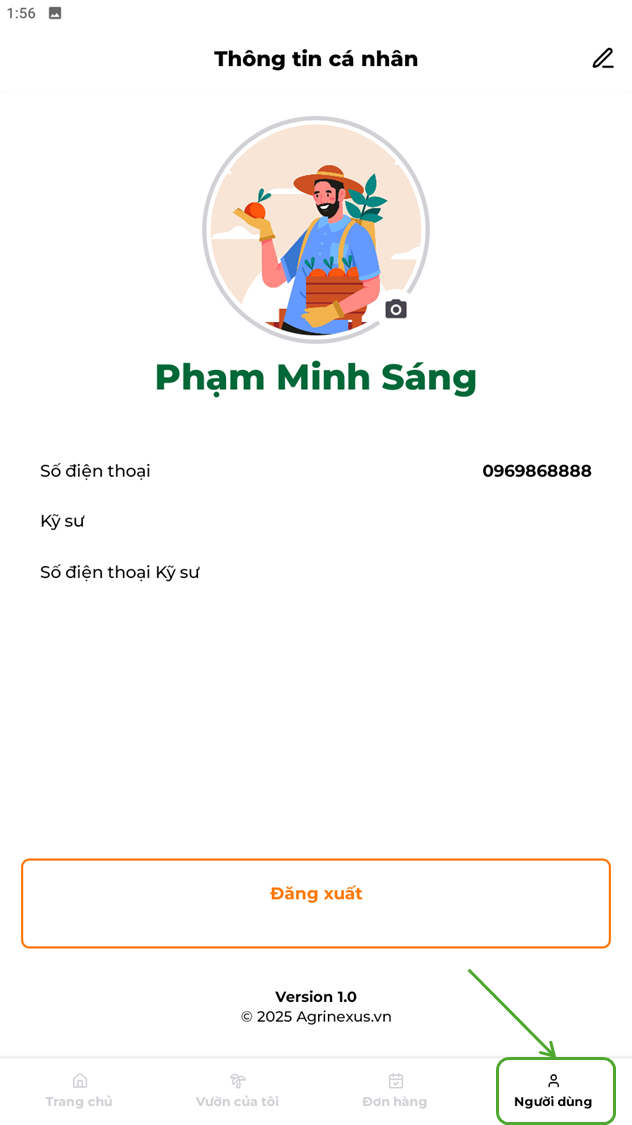The width and height of the screenshot is (632, 1125).
Task: Select the Người dùng tab
Action: 553,1090
